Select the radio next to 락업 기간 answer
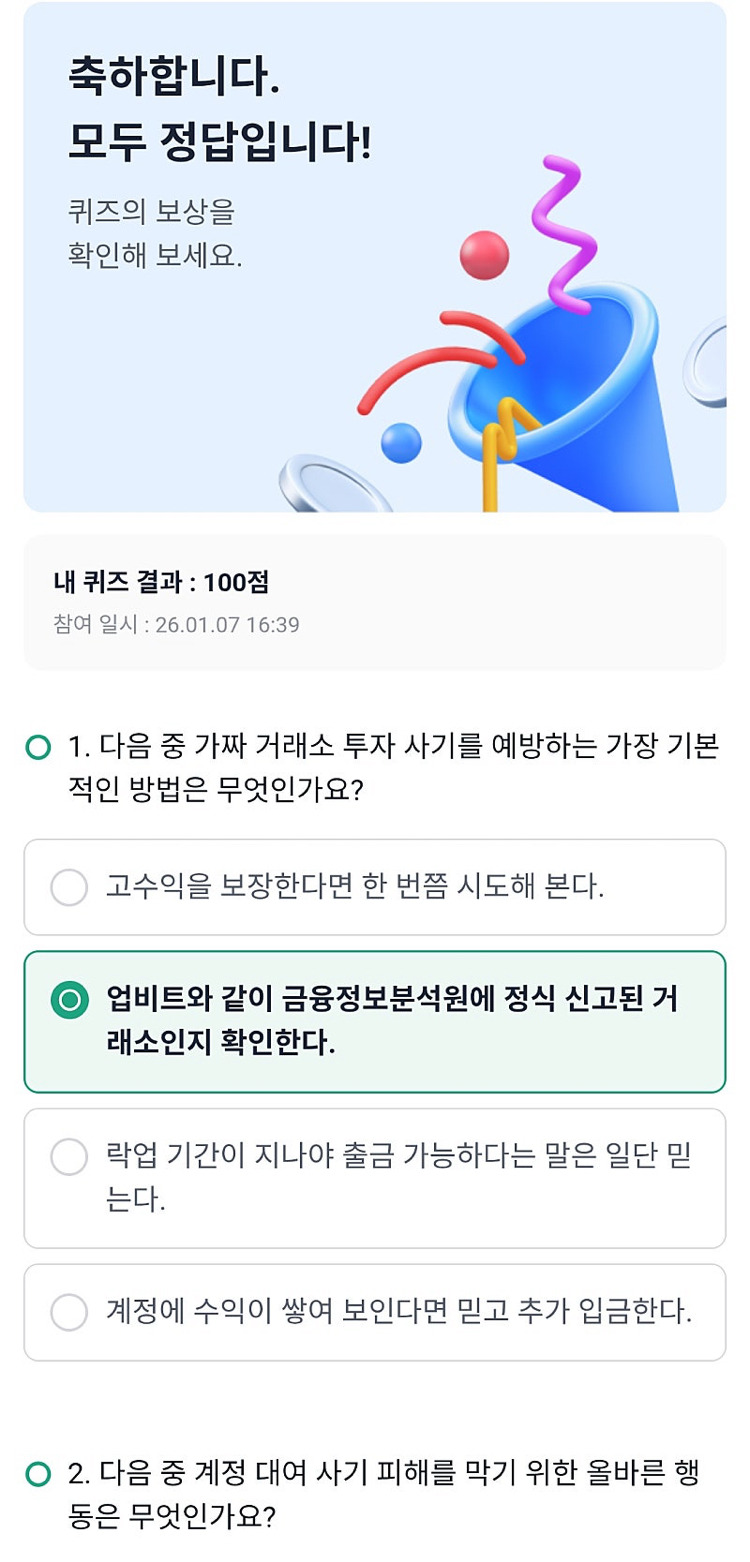750x1562 pixels. [x=70, y=1158]
